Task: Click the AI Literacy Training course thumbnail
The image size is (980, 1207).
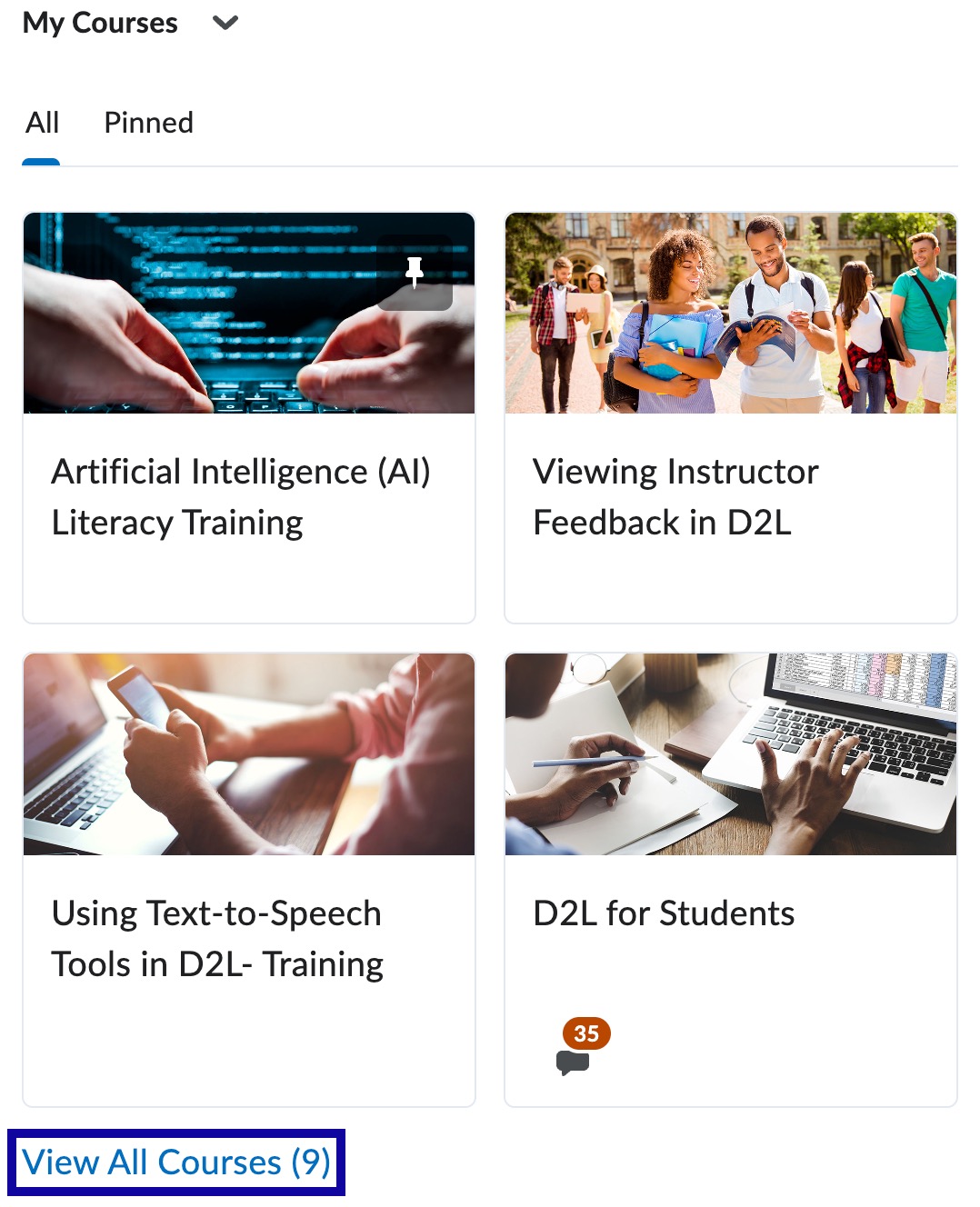Action: pos(249,314)
